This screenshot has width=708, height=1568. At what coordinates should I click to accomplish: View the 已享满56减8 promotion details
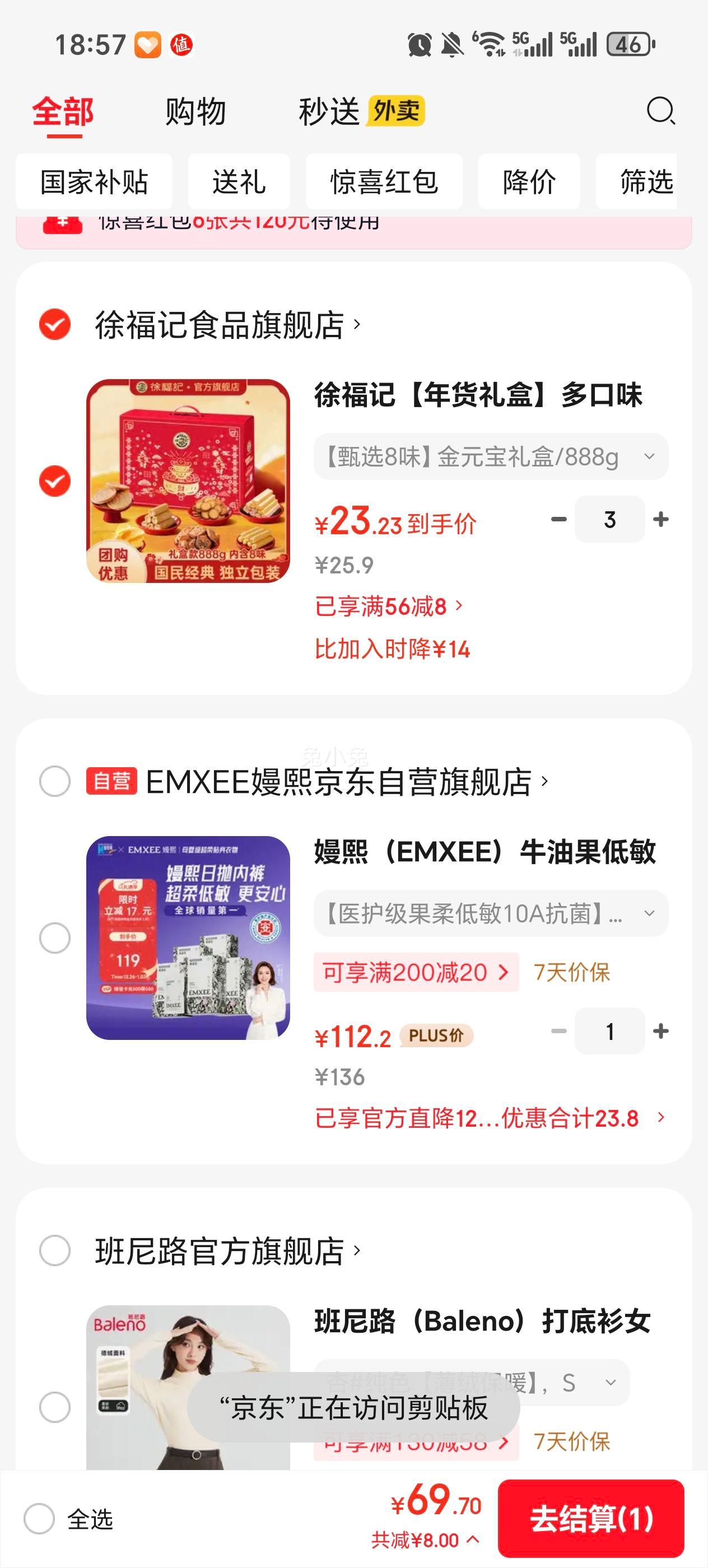point(388,606)
